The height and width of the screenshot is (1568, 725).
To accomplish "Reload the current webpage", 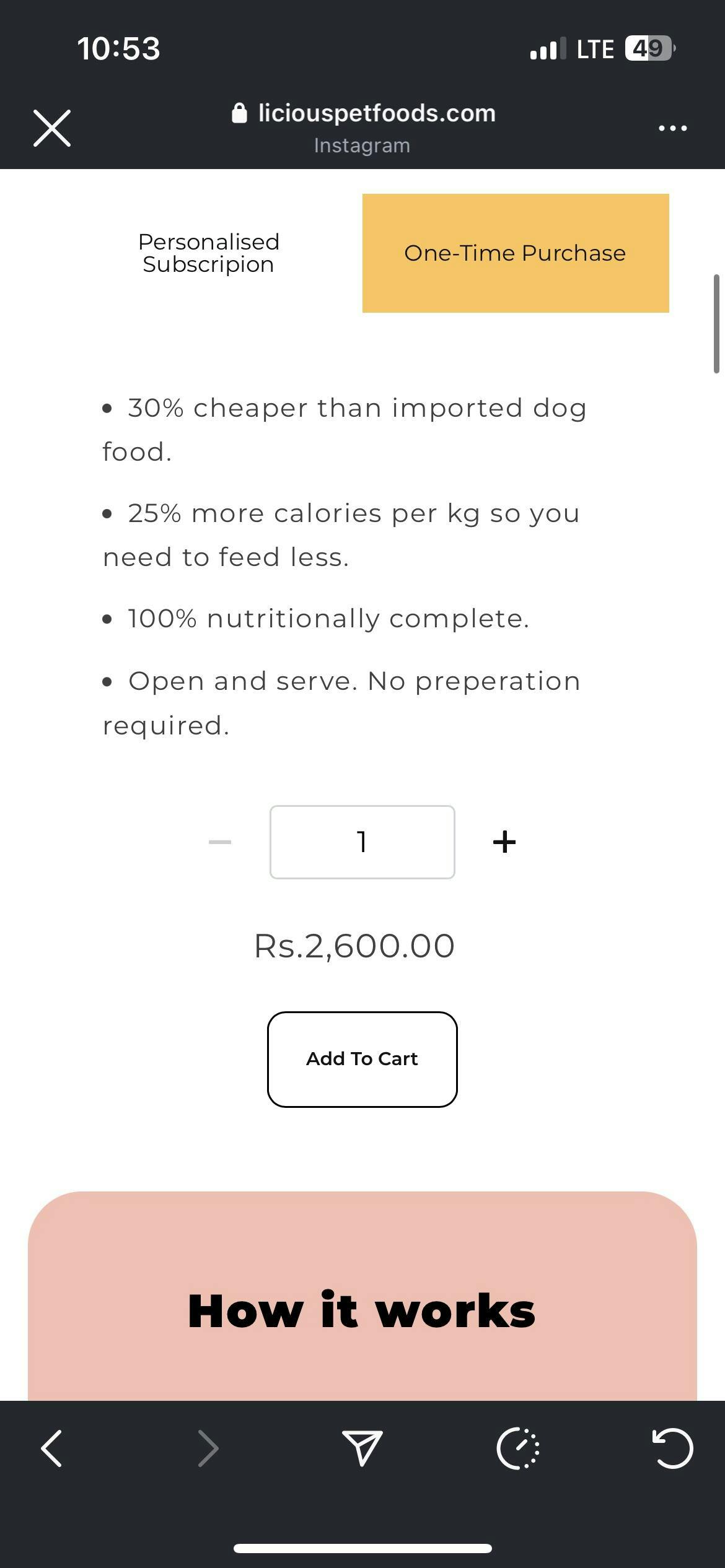I will point(672,1448).
